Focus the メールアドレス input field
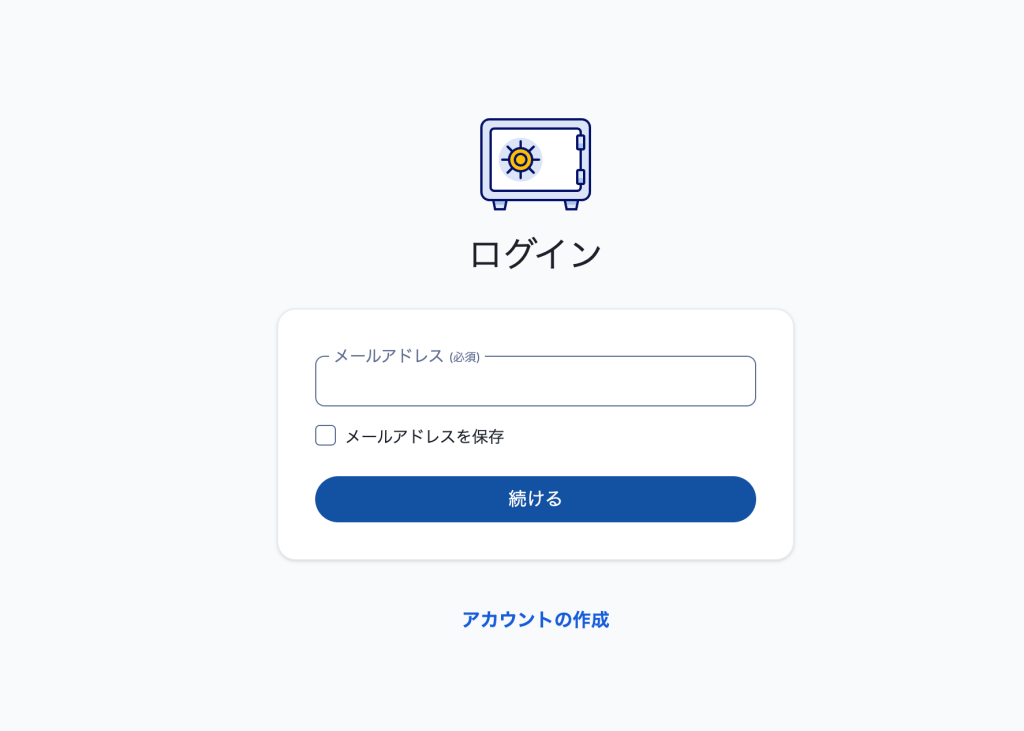1024x731 pixels. 535,383
